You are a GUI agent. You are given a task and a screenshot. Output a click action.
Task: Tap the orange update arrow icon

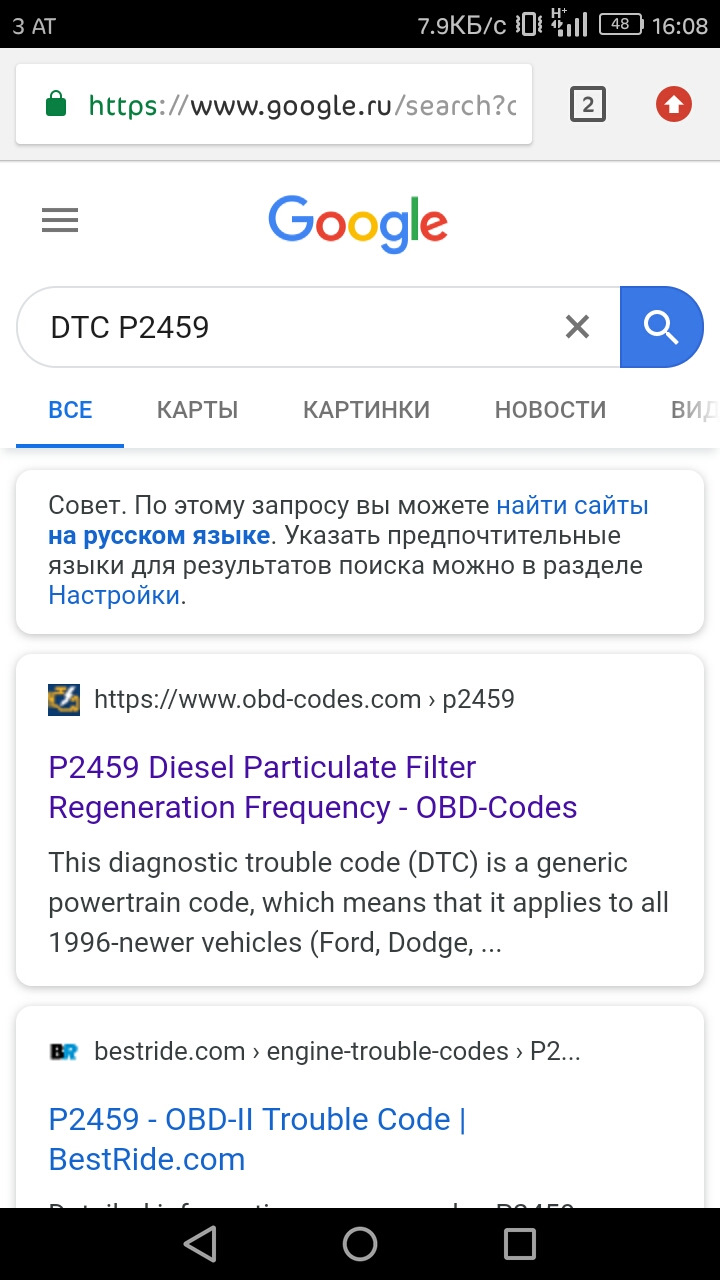pos(673,103)
